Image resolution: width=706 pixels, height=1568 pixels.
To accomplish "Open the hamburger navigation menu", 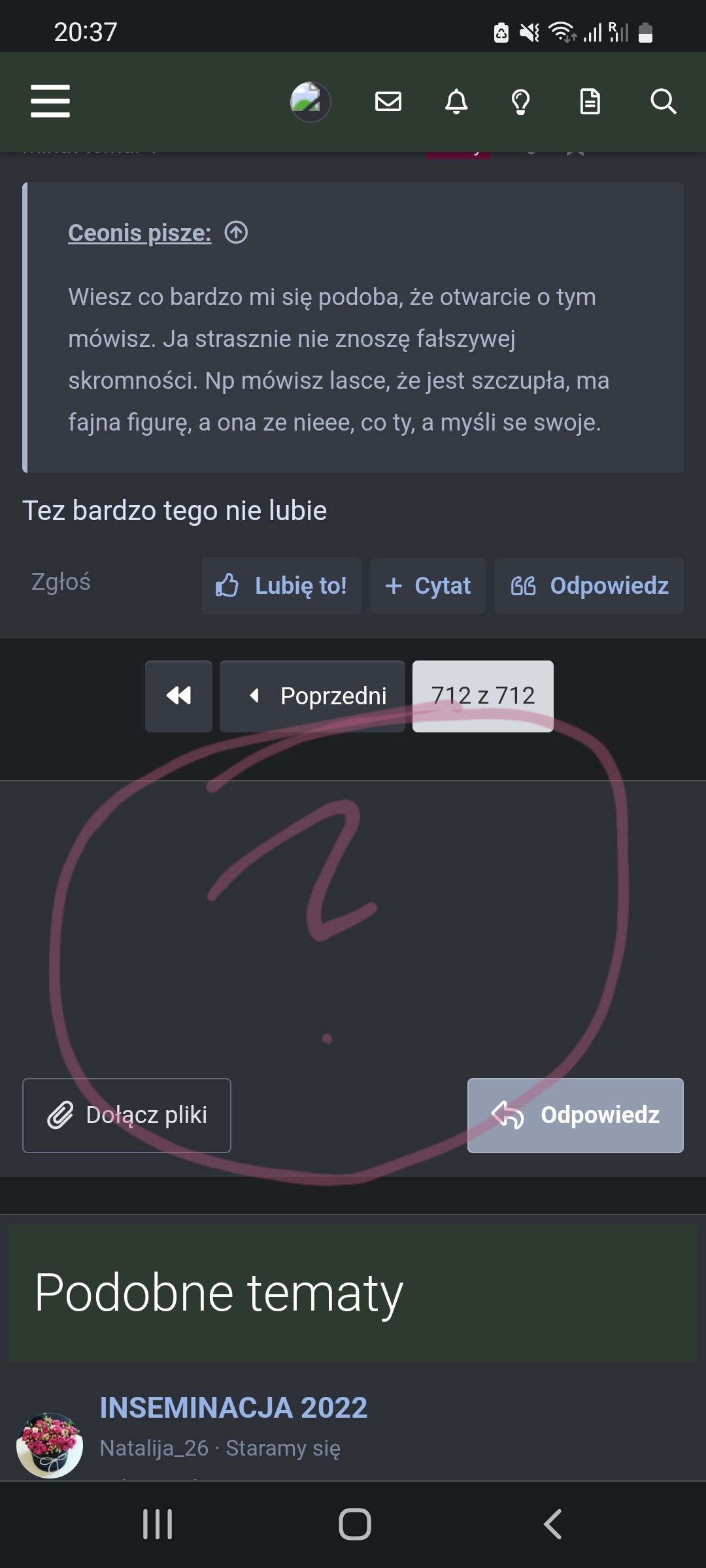I will [50, 101].
